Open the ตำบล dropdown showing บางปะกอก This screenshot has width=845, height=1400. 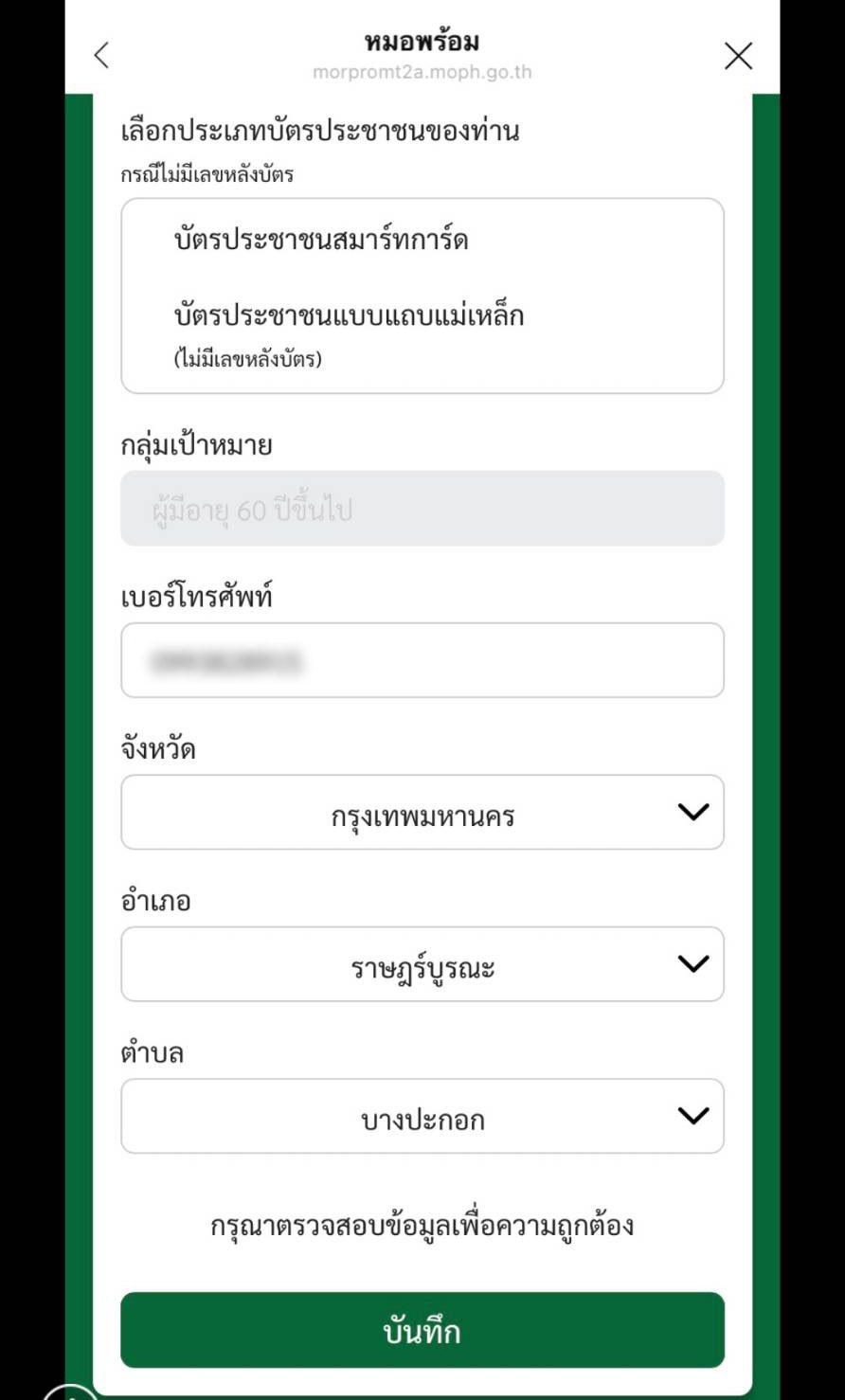coord(422,1116)
